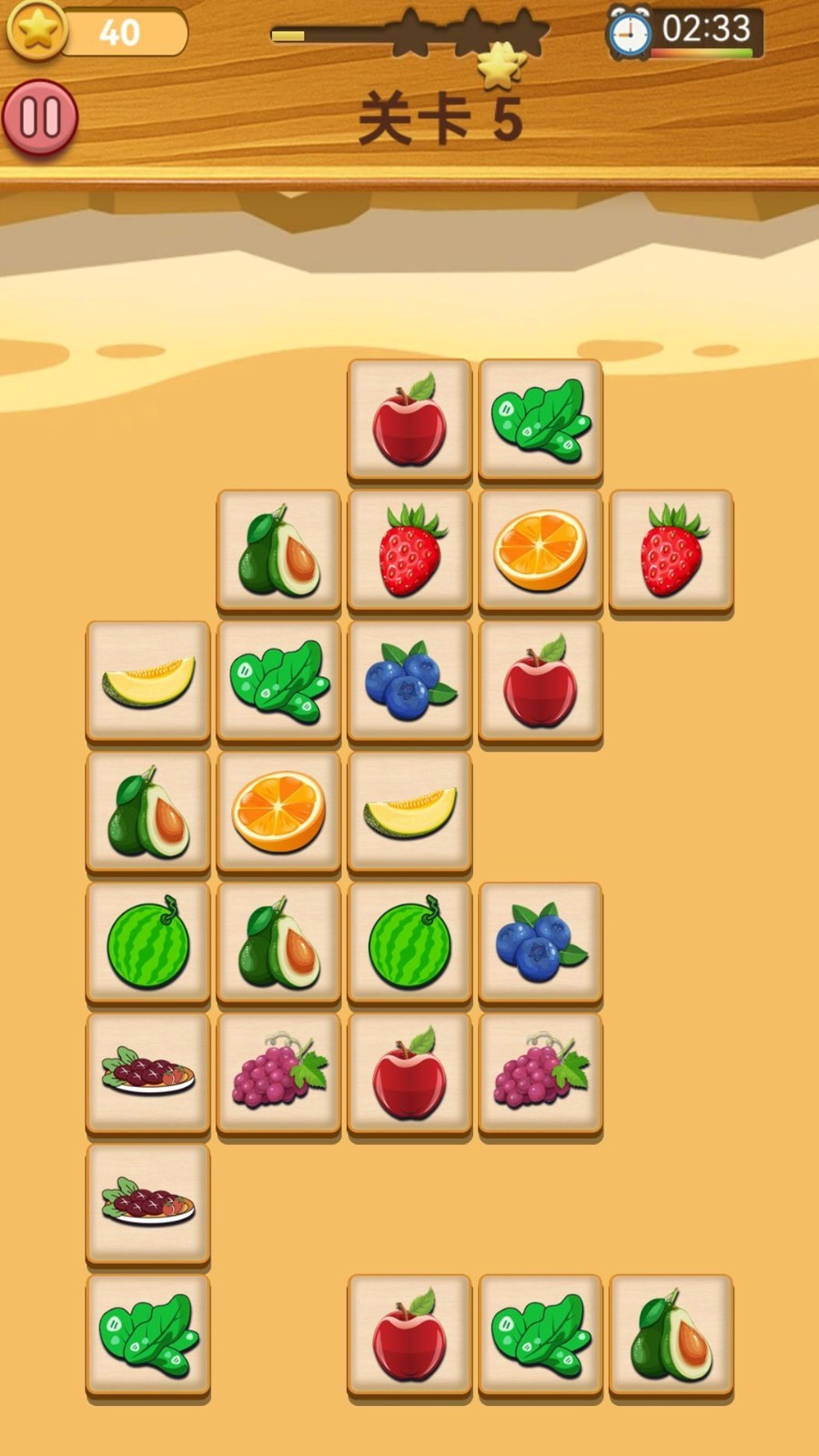Image resolution: width=819 pixels, height=1456 pixels.
Task: Choose the melon slice tile next to the orange
Action: [x=409, y=812]
